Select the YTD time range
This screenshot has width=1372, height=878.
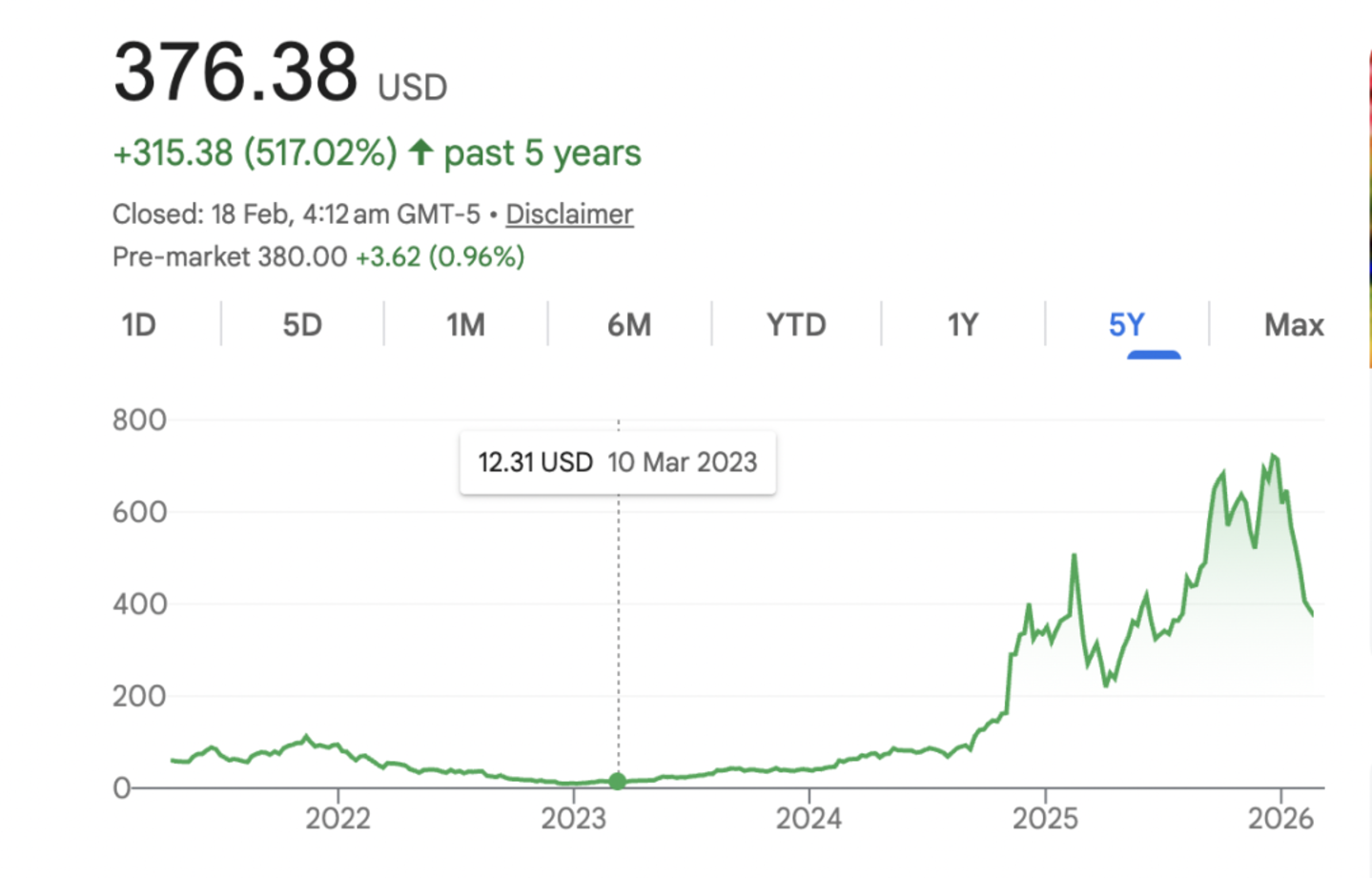tap(796, 325)
